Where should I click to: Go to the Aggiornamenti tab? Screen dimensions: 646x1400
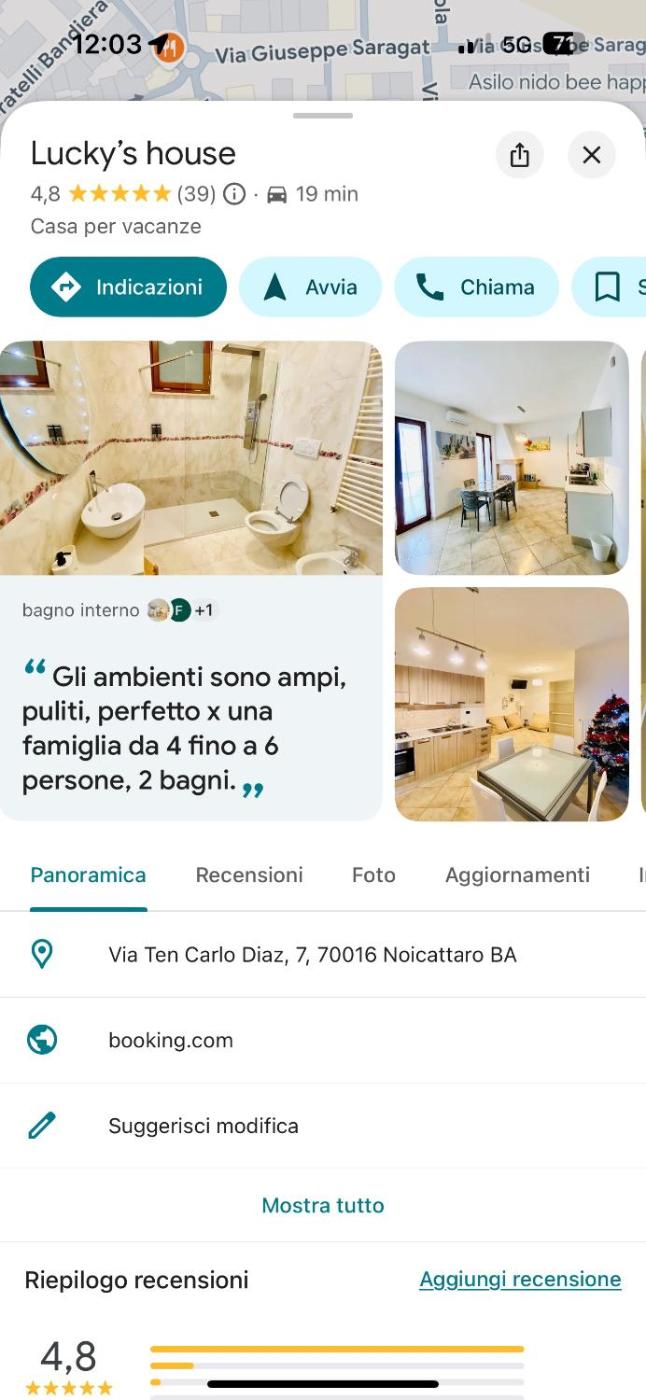coord(517,875)
